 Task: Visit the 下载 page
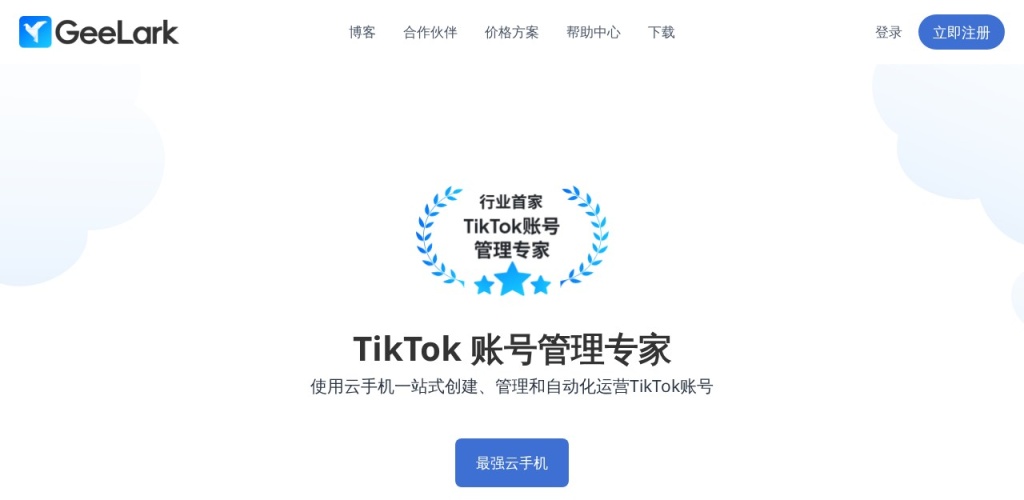point(661,32)
